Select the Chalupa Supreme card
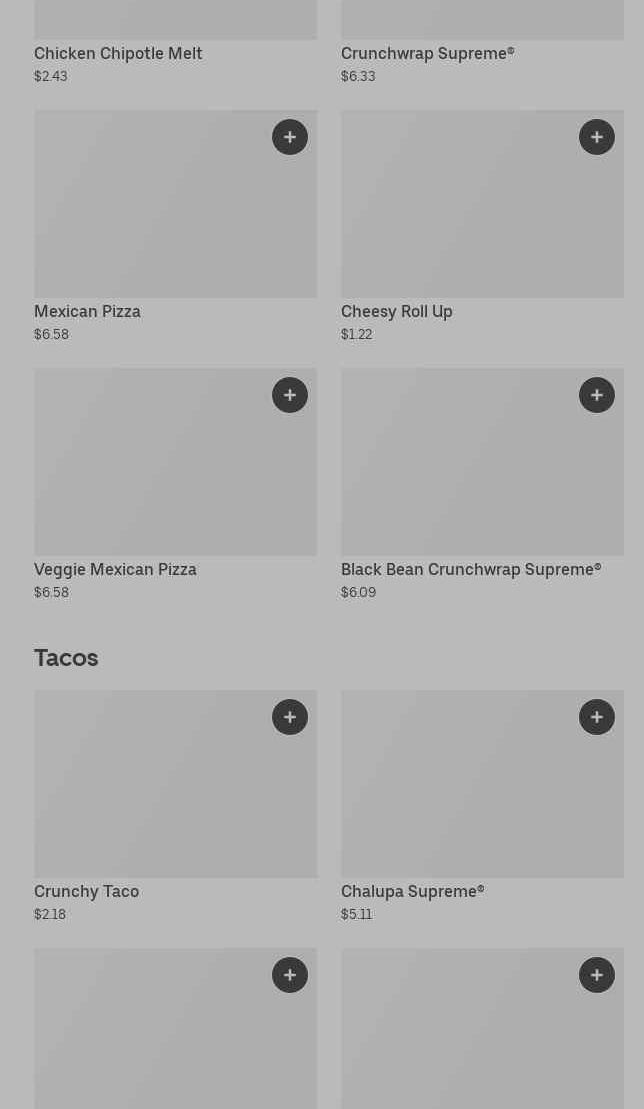 (460, 795)
